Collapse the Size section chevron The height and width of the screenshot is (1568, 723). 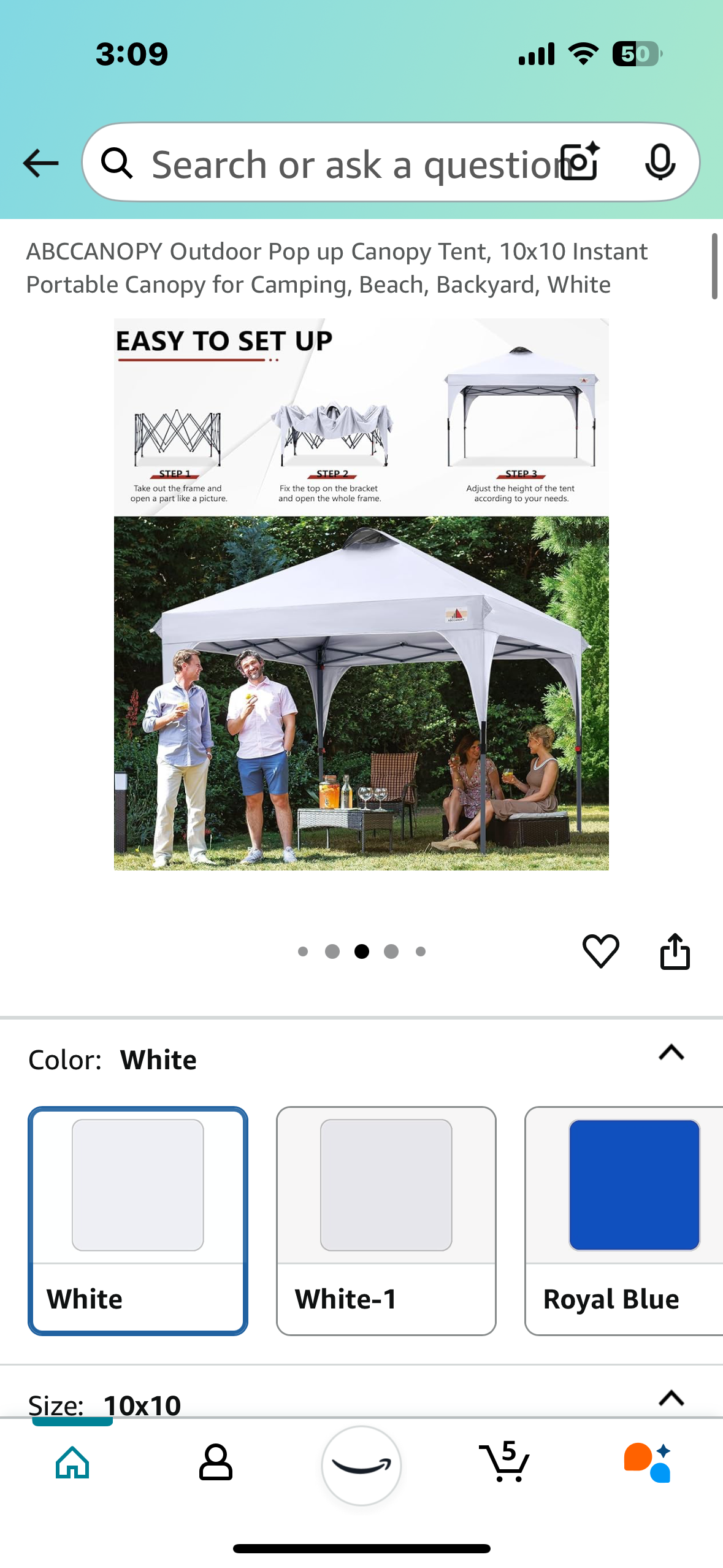point(671,1399)
